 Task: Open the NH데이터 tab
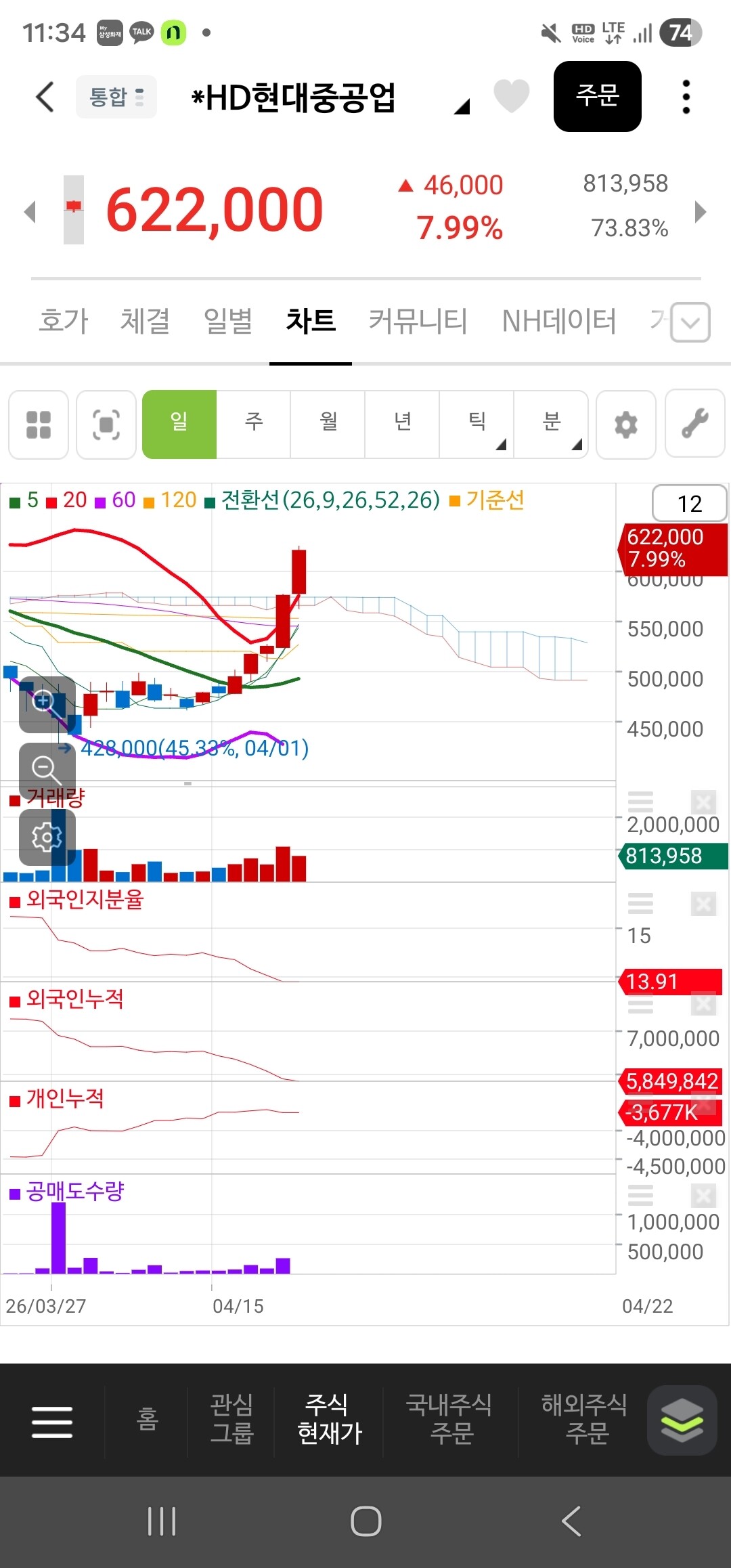559,321
